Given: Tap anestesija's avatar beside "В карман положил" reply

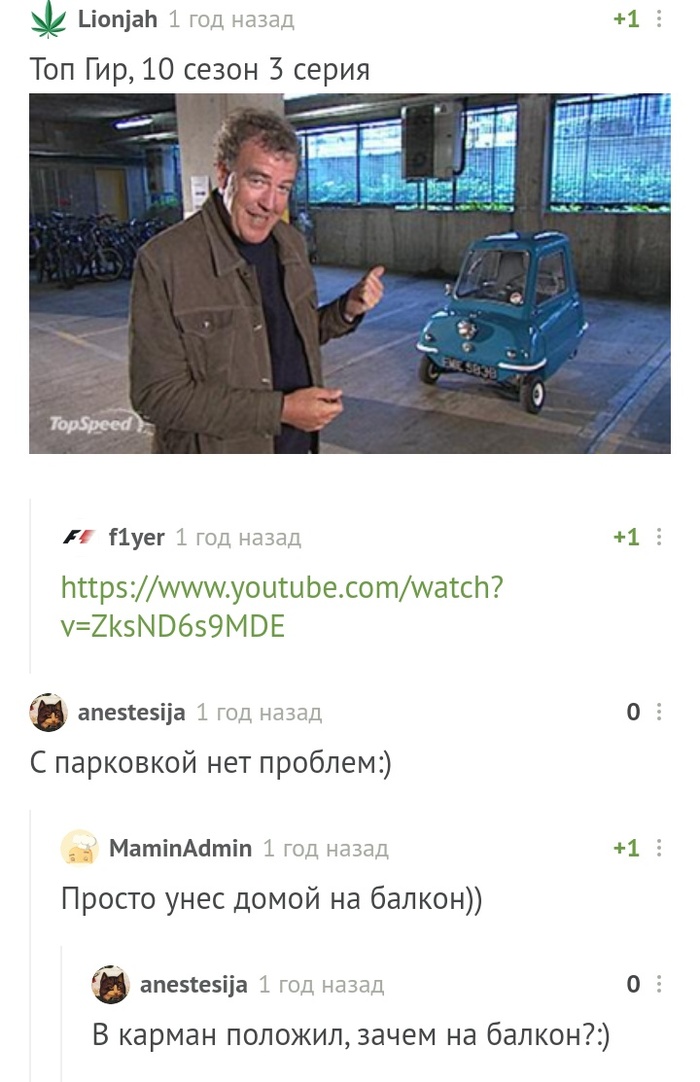Looking at the screenshot, I should [110, 985].
